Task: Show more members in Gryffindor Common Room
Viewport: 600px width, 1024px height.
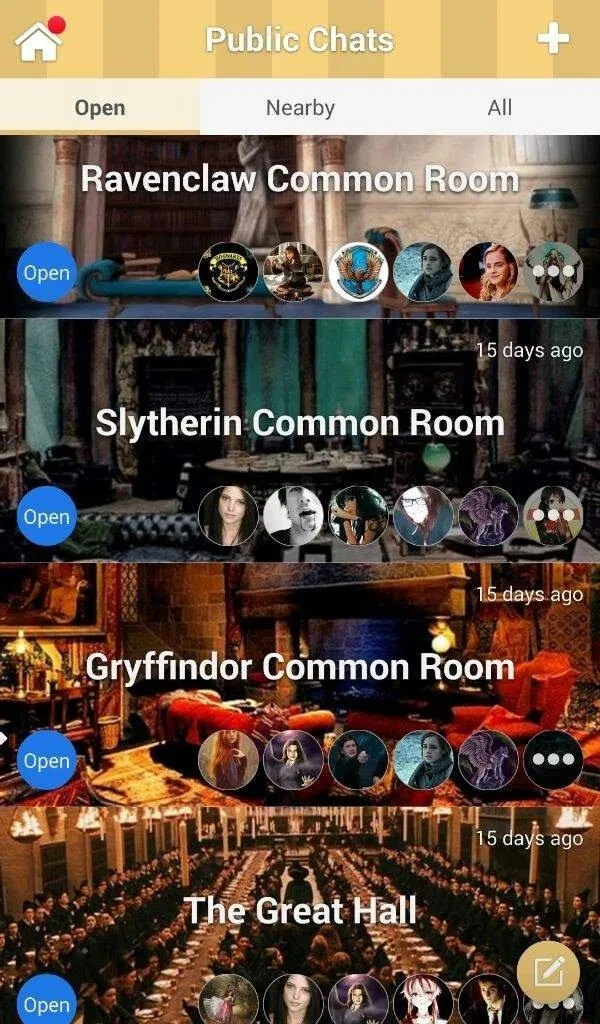Action: pyautogui.click(x=553, y=759)
